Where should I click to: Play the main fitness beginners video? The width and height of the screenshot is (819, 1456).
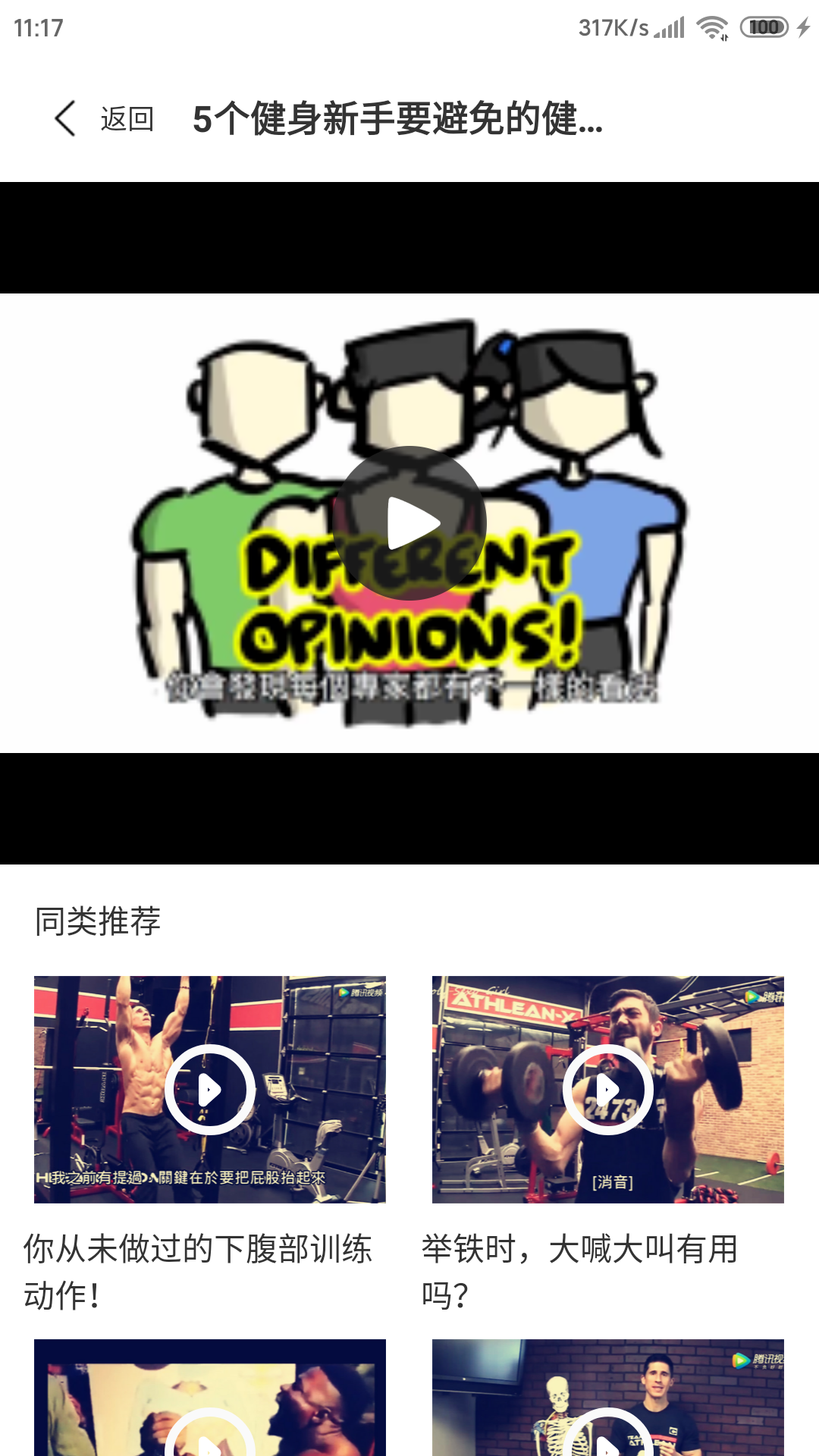click(409, 523)
